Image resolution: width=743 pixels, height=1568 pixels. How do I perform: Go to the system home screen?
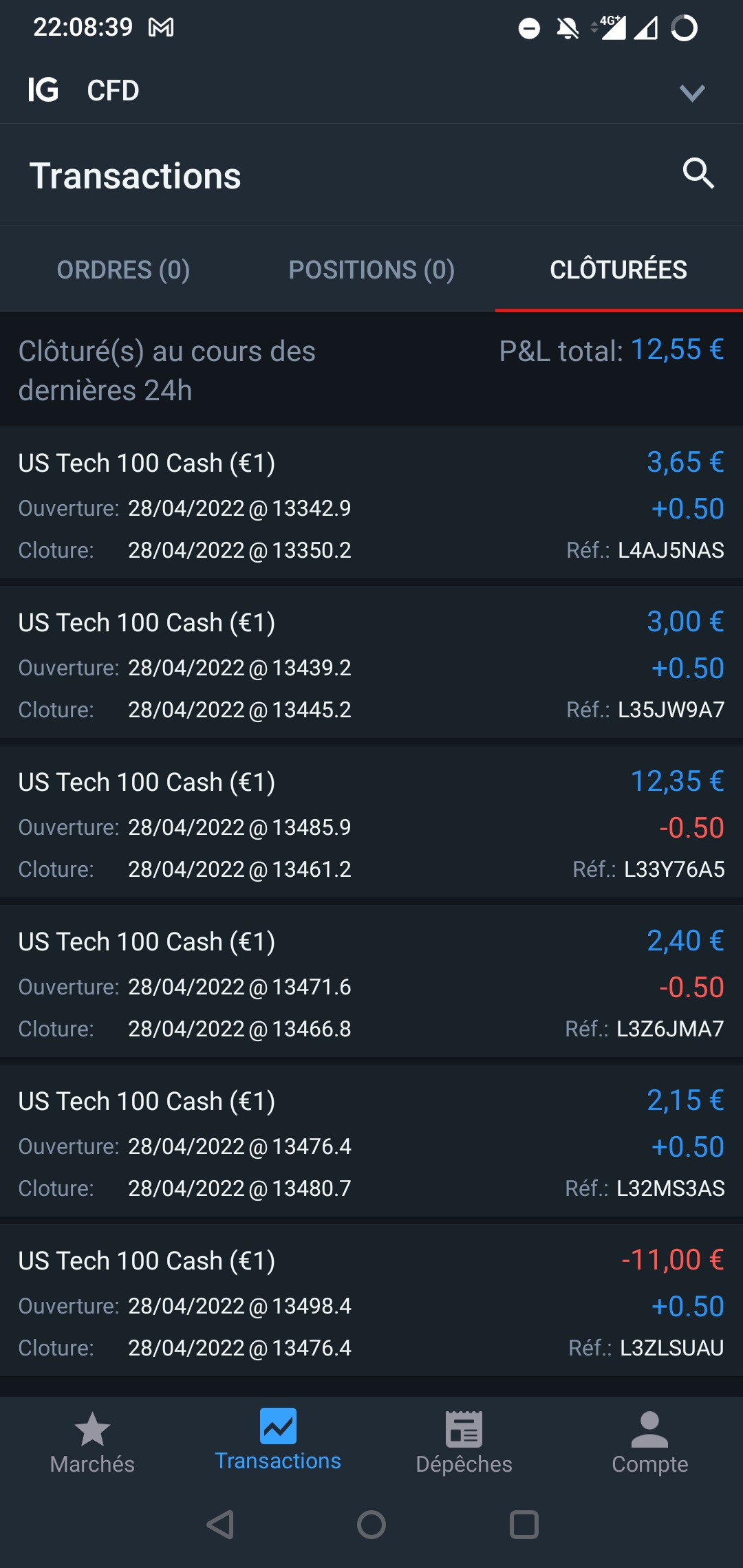coord(371,1525)
